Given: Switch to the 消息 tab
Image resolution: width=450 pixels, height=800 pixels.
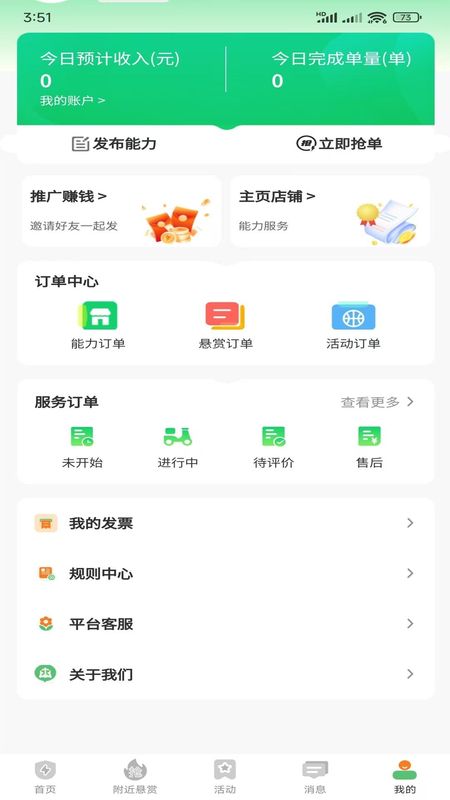Looking at the screenshot, I should click(x=315, y=777).
